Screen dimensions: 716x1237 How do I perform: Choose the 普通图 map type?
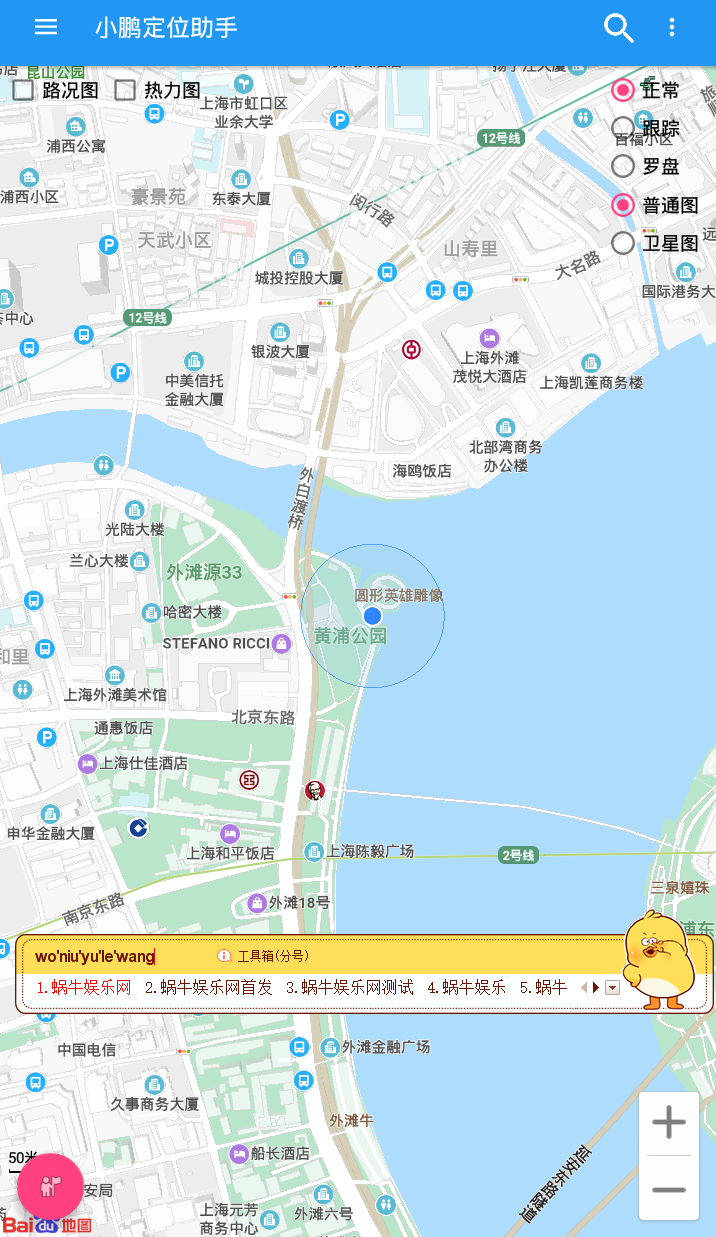click(623, 205)
